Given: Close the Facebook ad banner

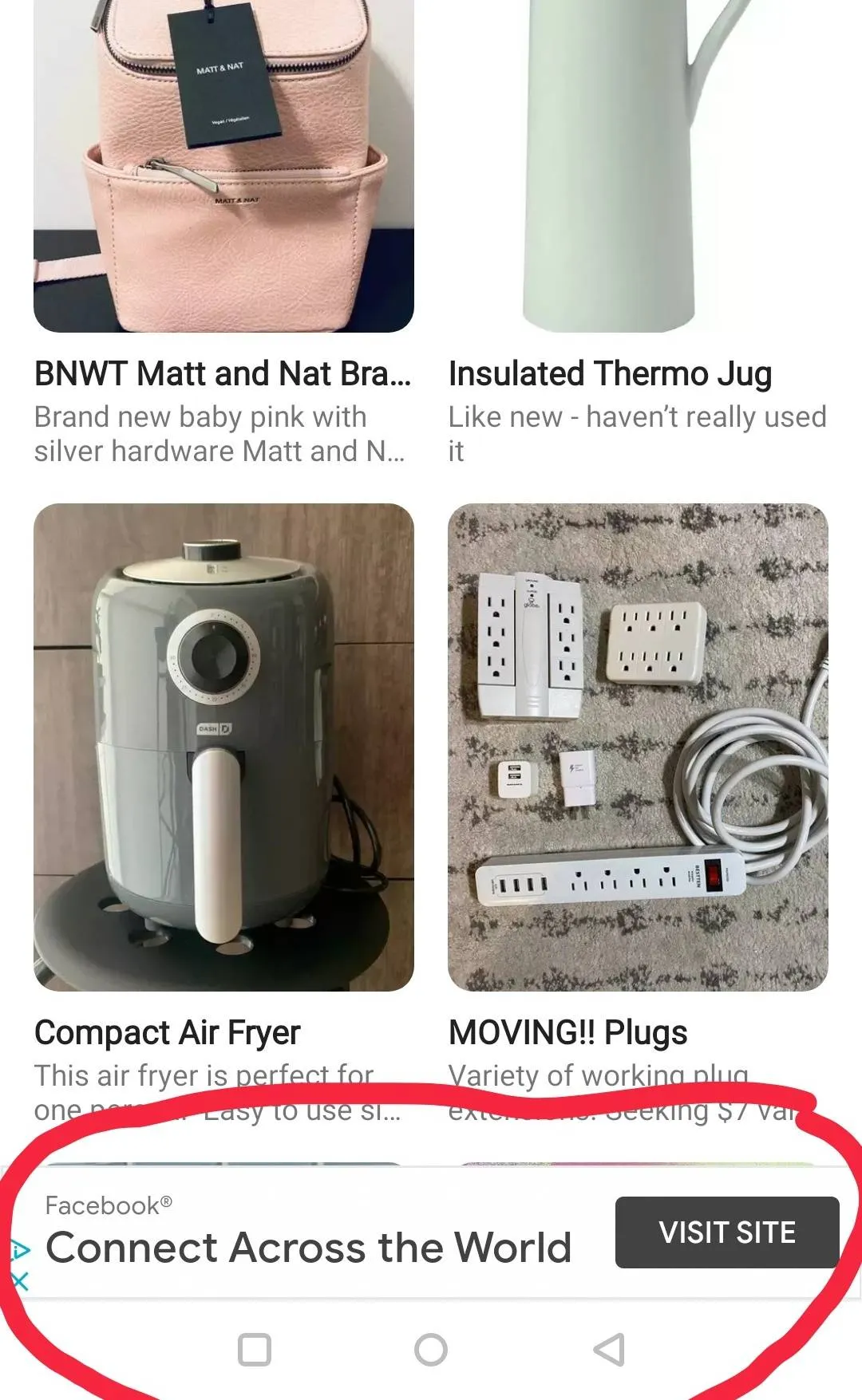Looking at the screenshot, I should pos(20,1282).
